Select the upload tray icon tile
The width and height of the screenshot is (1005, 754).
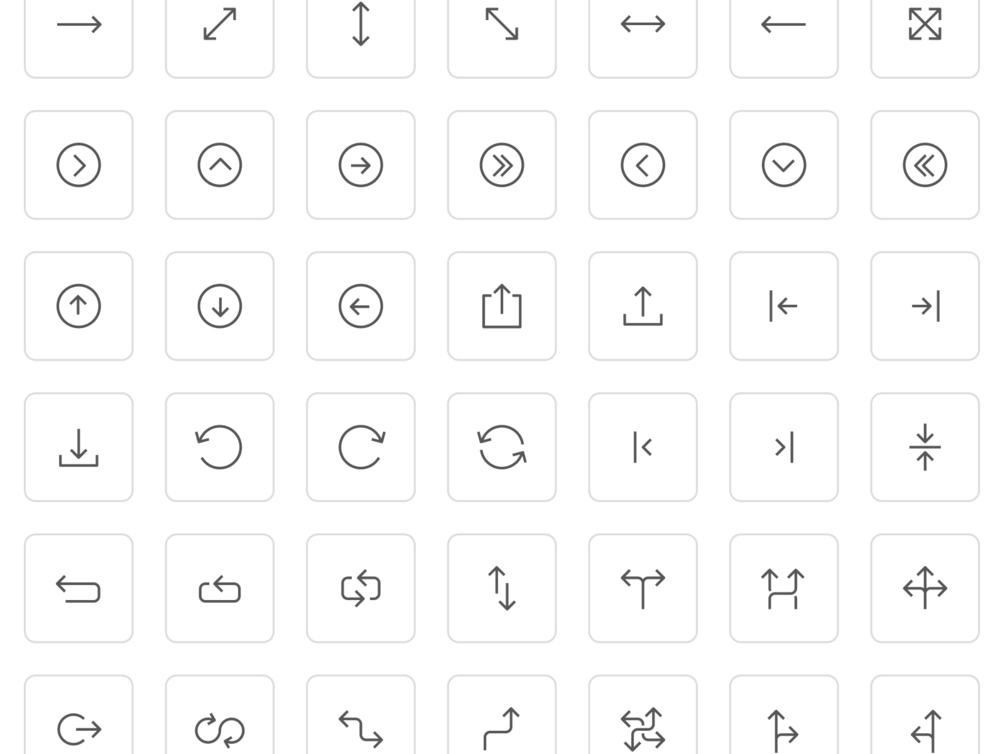[x=643, y=306]
